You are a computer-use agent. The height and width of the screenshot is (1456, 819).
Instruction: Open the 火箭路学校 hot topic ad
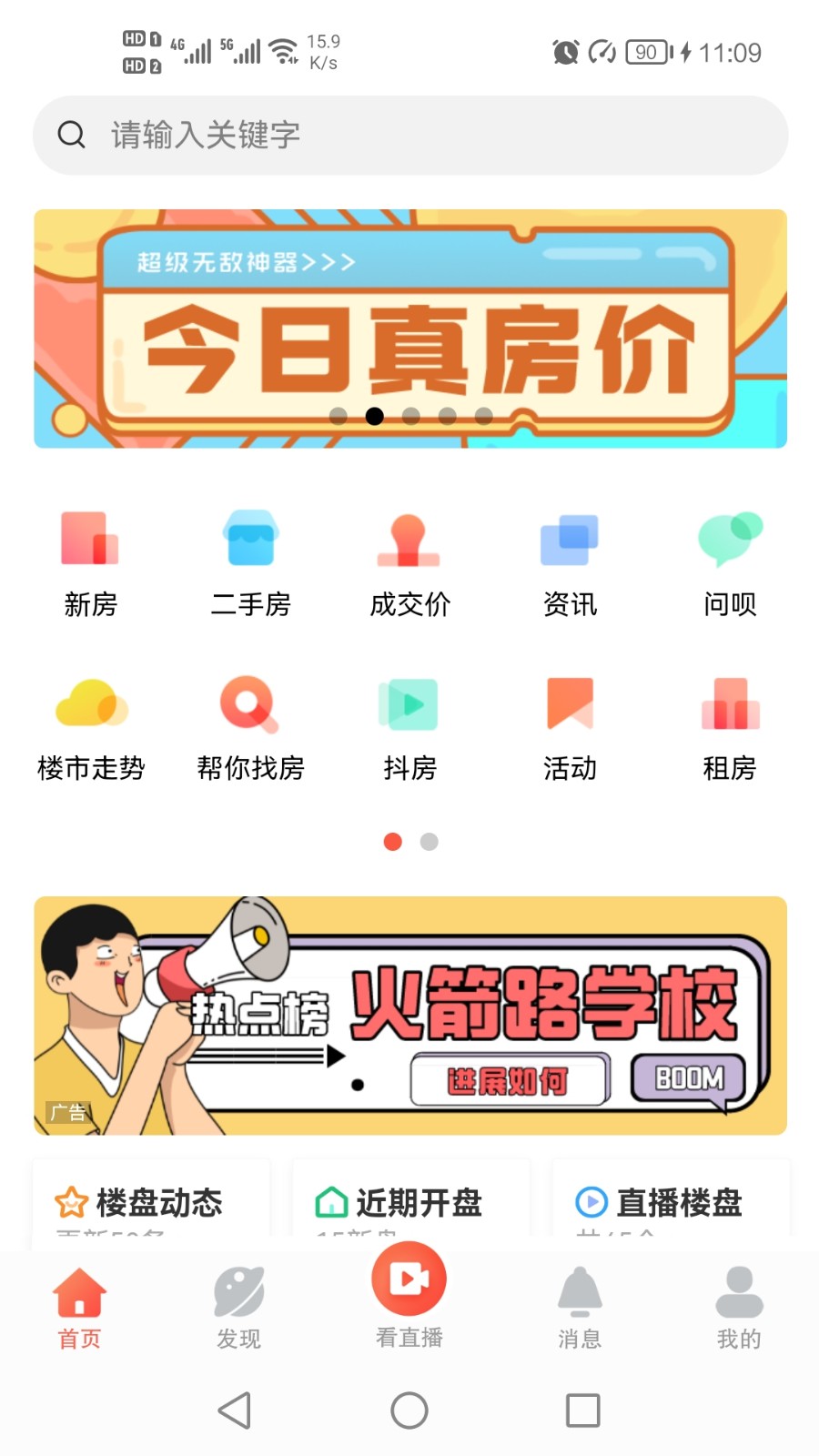click(409, 1016)
